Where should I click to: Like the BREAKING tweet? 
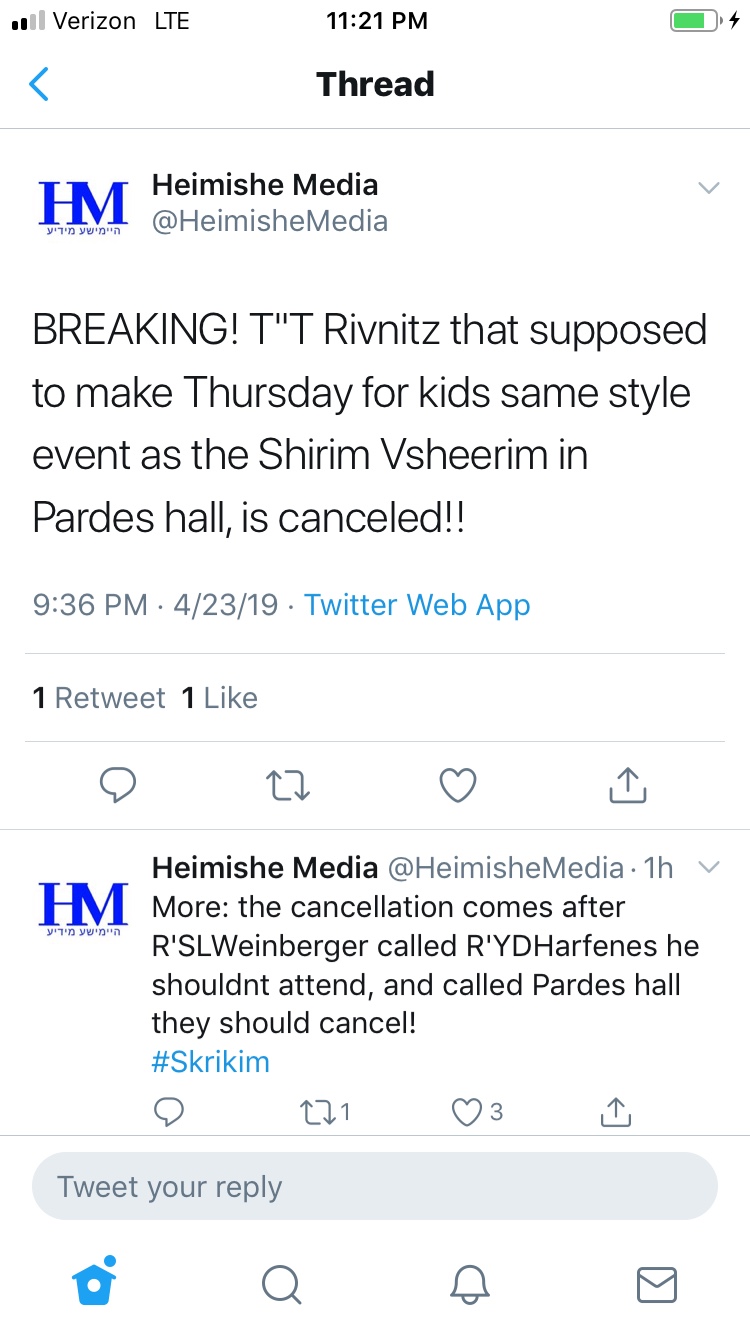(458, 785)
